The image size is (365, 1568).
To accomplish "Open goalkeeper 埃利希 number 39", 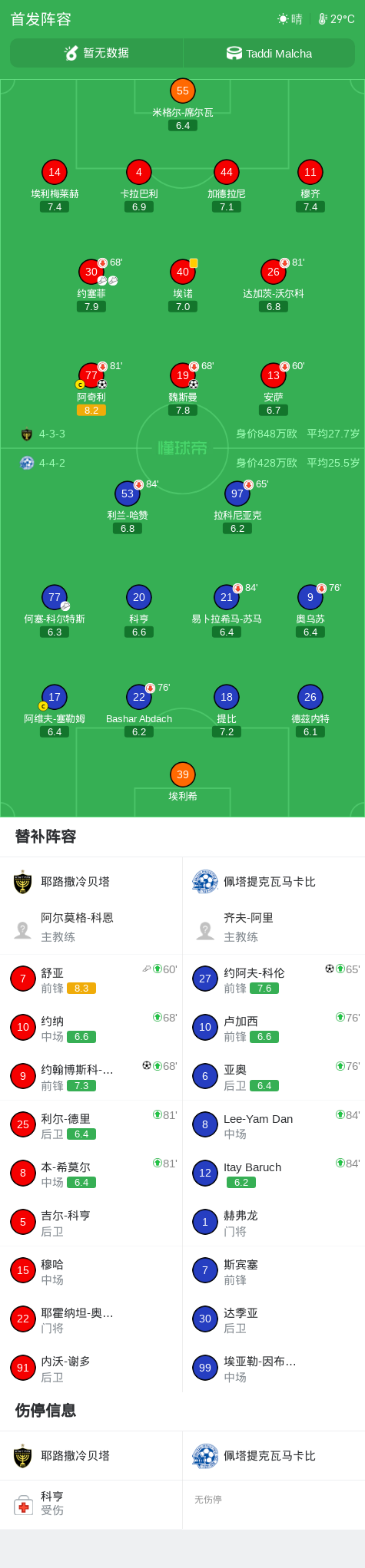I will (x=182, y=782).
